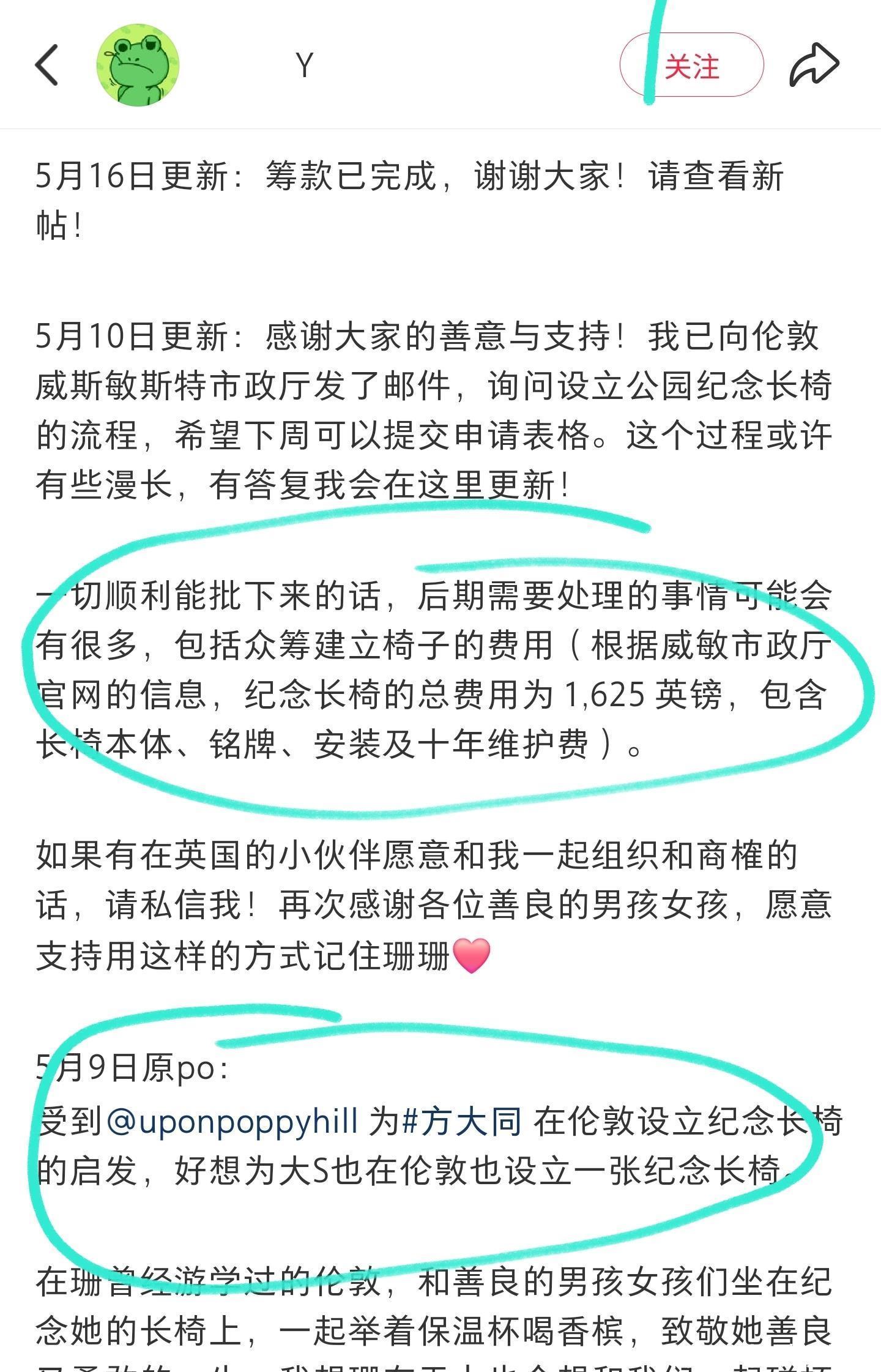This screenshot has height=1372, width=881.
Task: Go back using the arrow
Action: (46, 64)
